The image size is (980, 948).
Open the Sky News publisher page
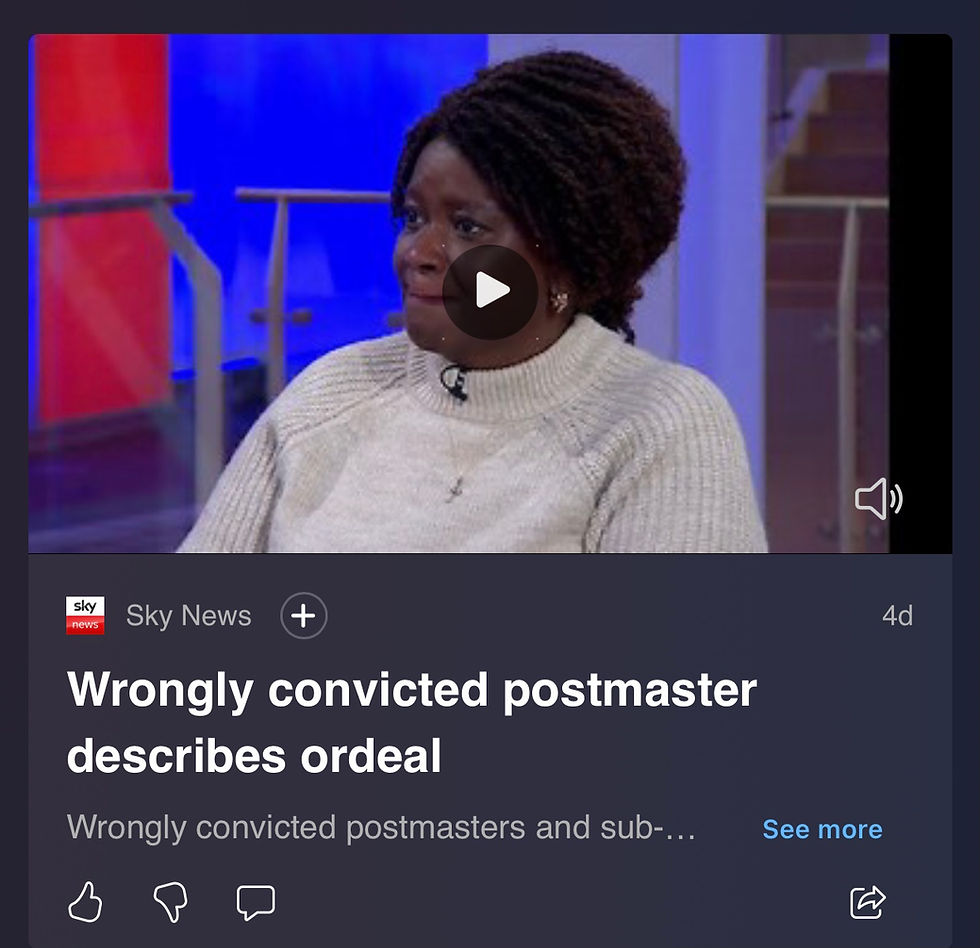(x=187, y=615)
